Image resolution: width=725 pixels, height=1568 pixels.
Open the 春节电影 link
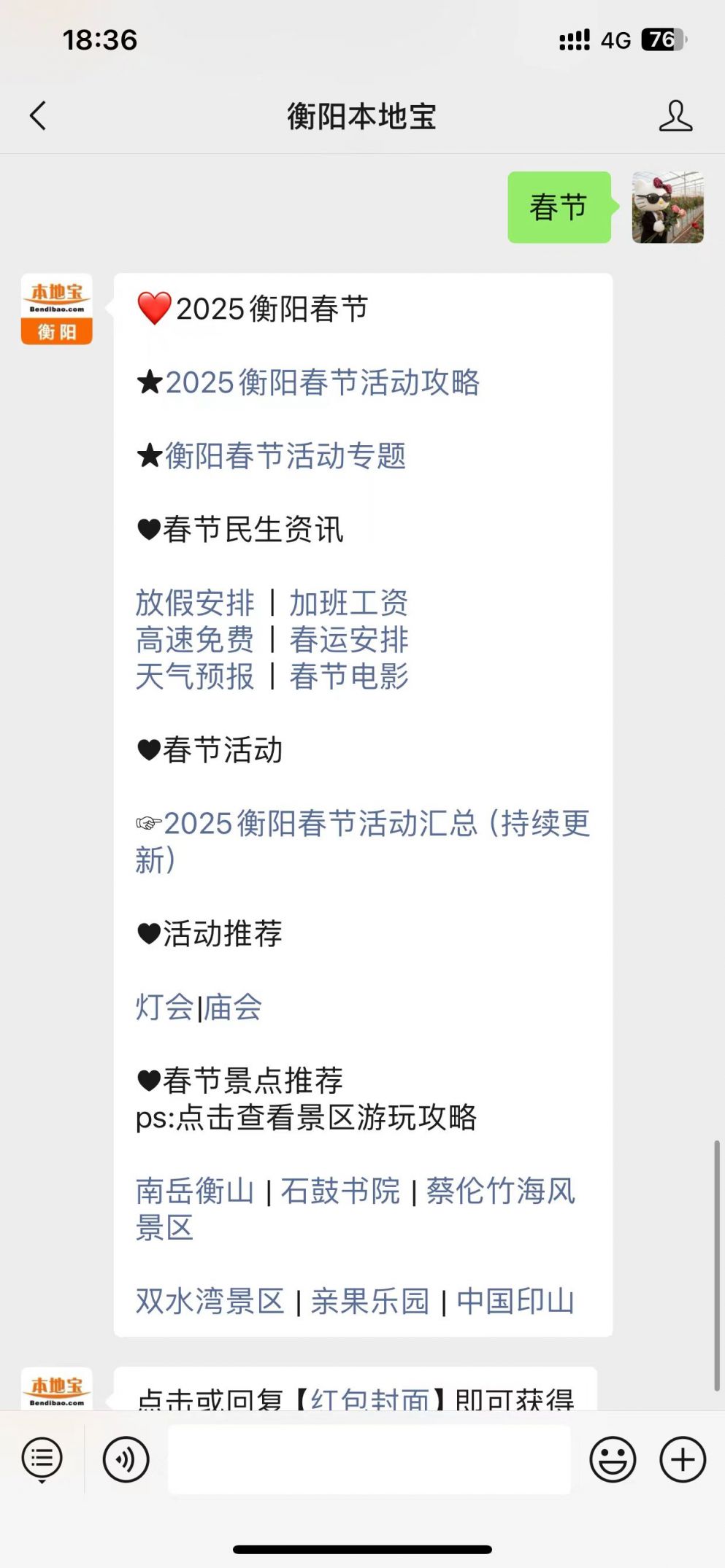tap(349, 676)
